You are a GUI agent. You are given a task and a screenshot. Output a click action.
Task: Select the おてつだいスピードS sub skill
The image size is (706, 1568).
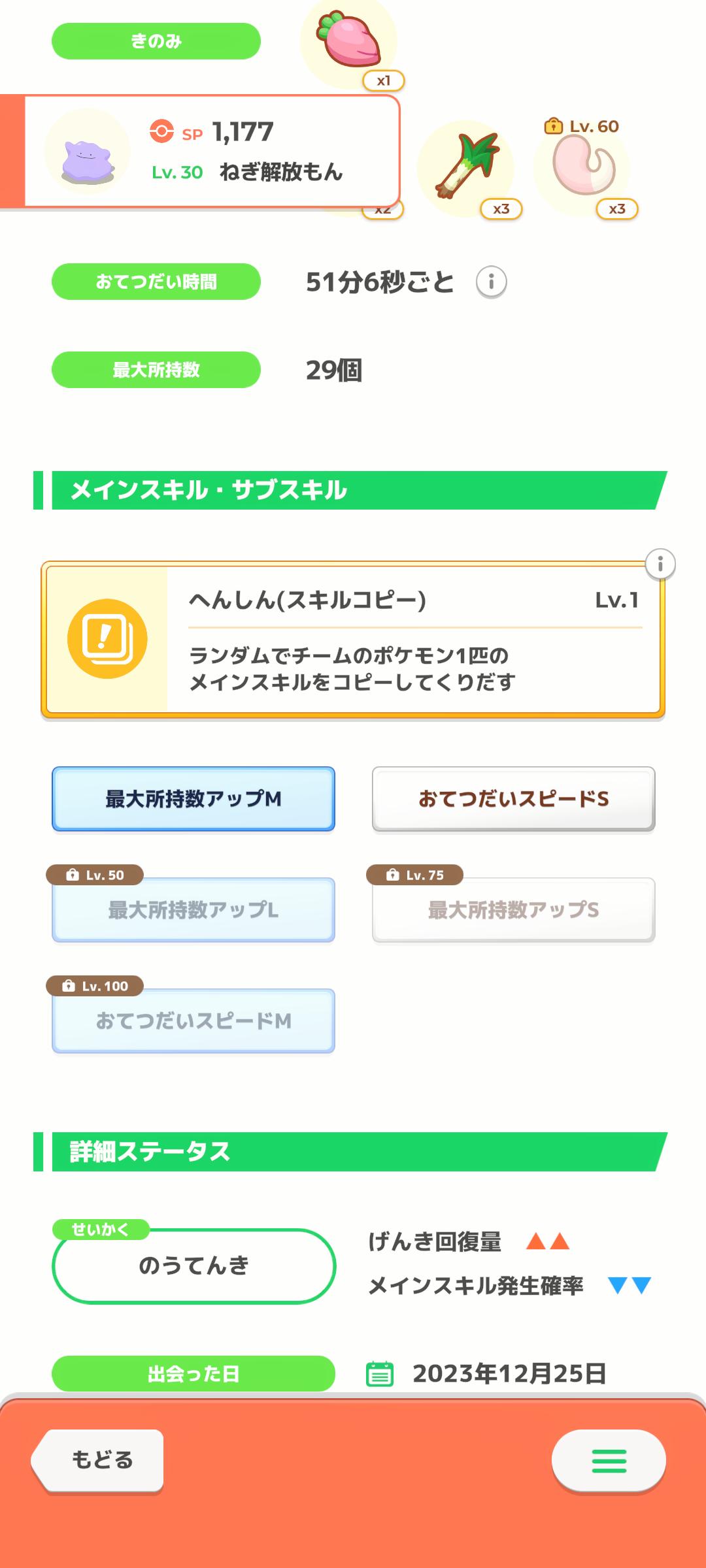514,798
